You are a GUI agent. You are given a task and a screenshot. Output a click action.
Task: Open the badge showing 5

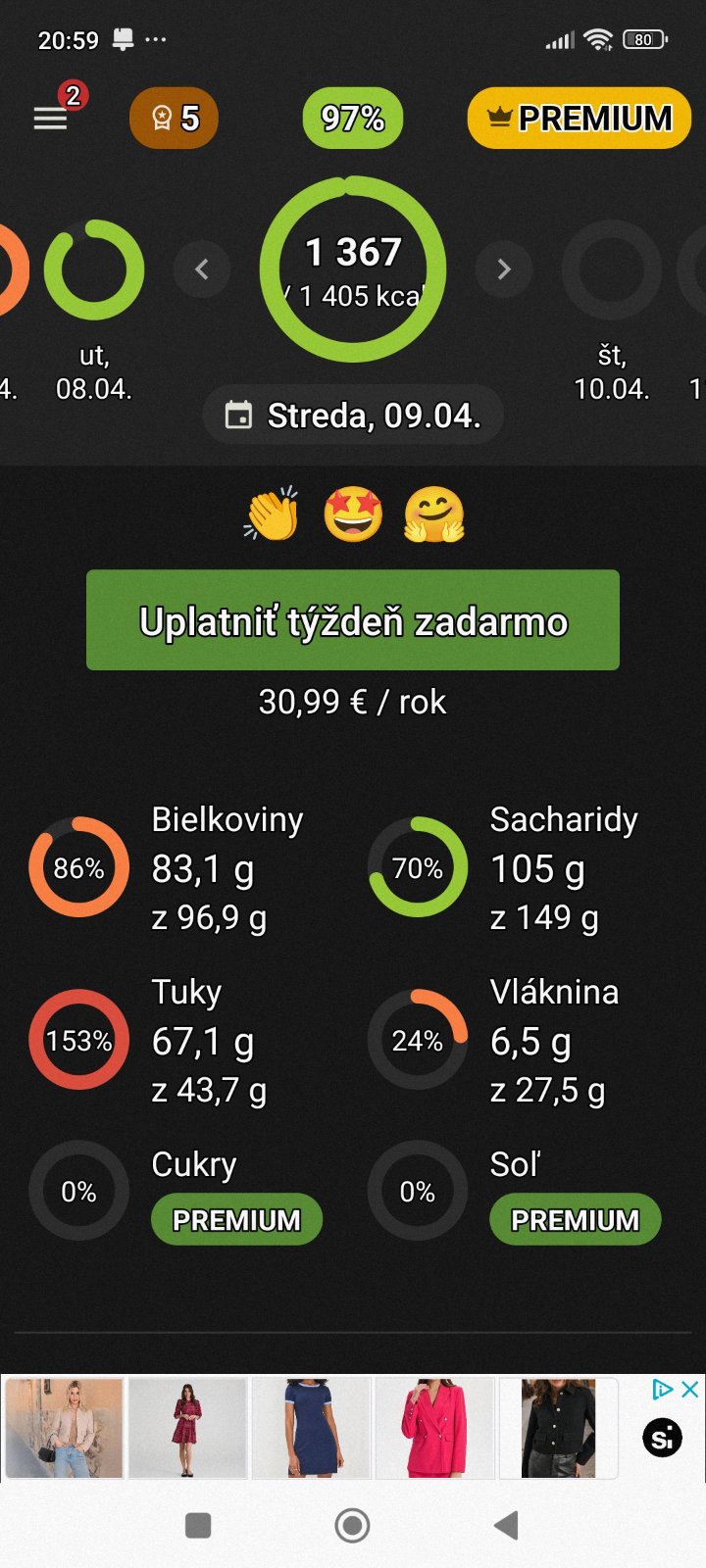point(174,119)
